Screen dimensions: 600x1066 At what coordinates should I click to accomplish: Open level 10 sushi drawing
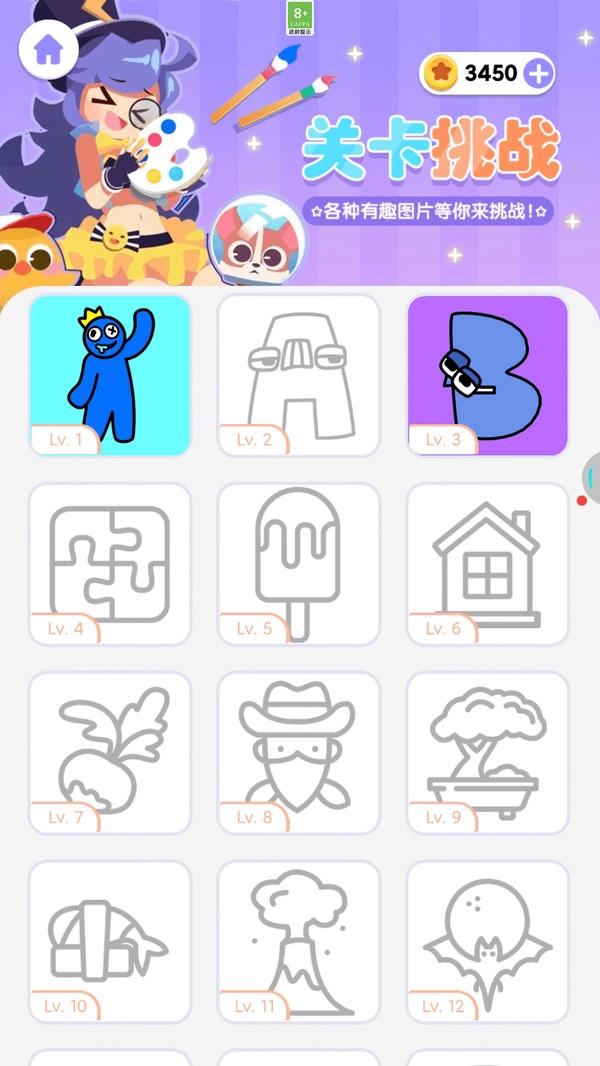(x=110, y=941)
